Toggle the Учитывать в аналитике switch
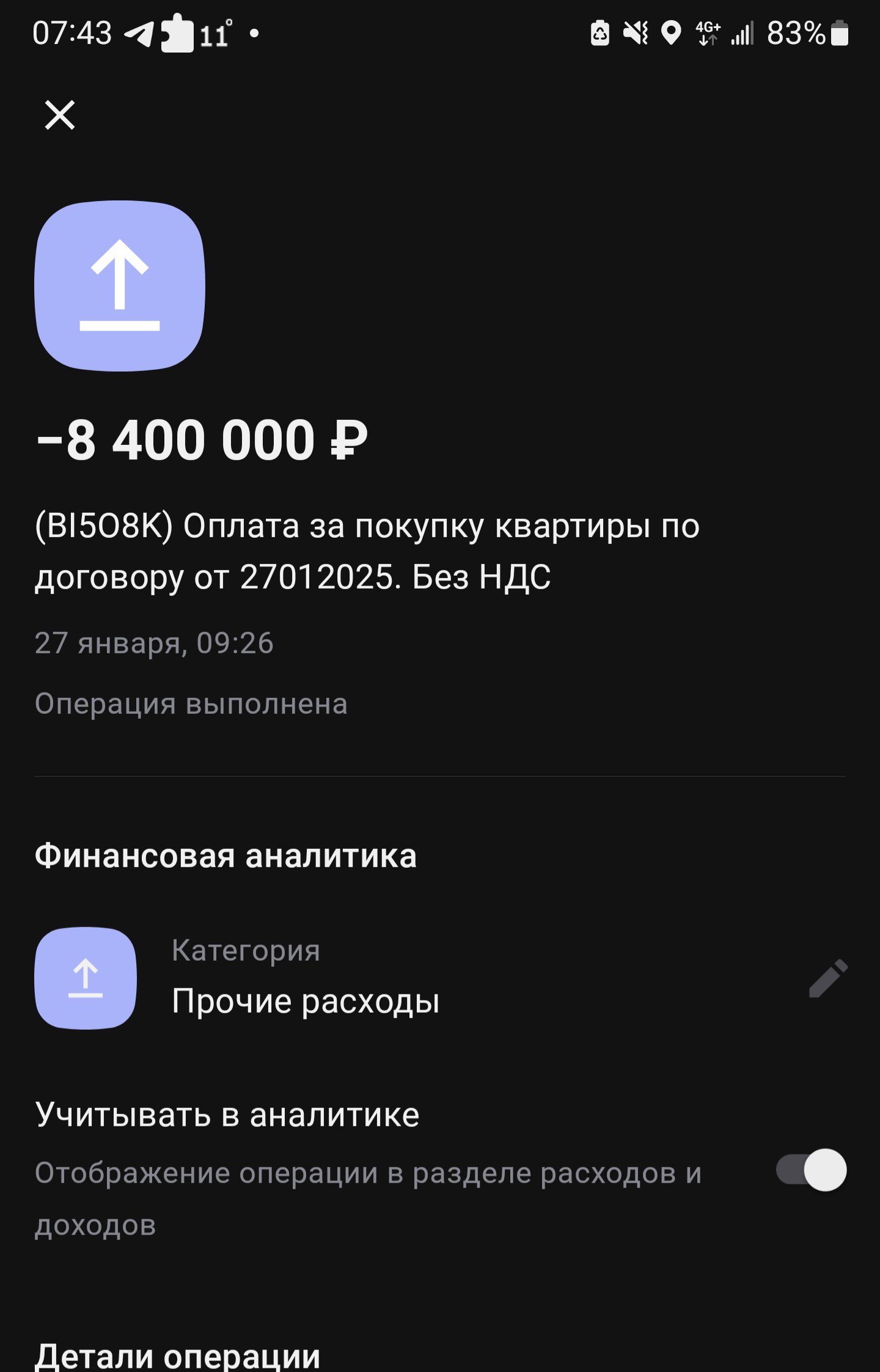880x1372 pixels. click(x=812, y=1170)
